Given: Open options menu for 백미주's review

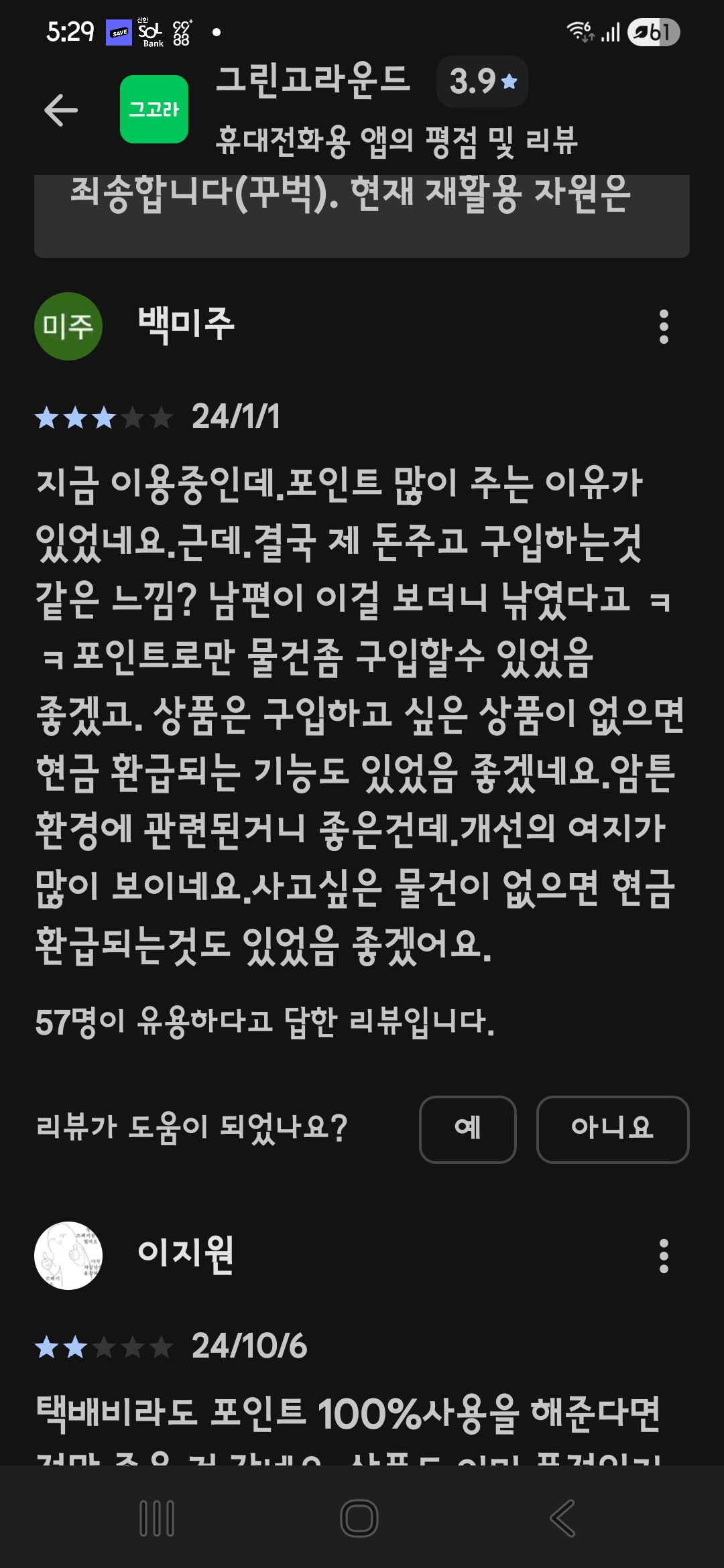Looking at the screenshot, I should 664,327.
